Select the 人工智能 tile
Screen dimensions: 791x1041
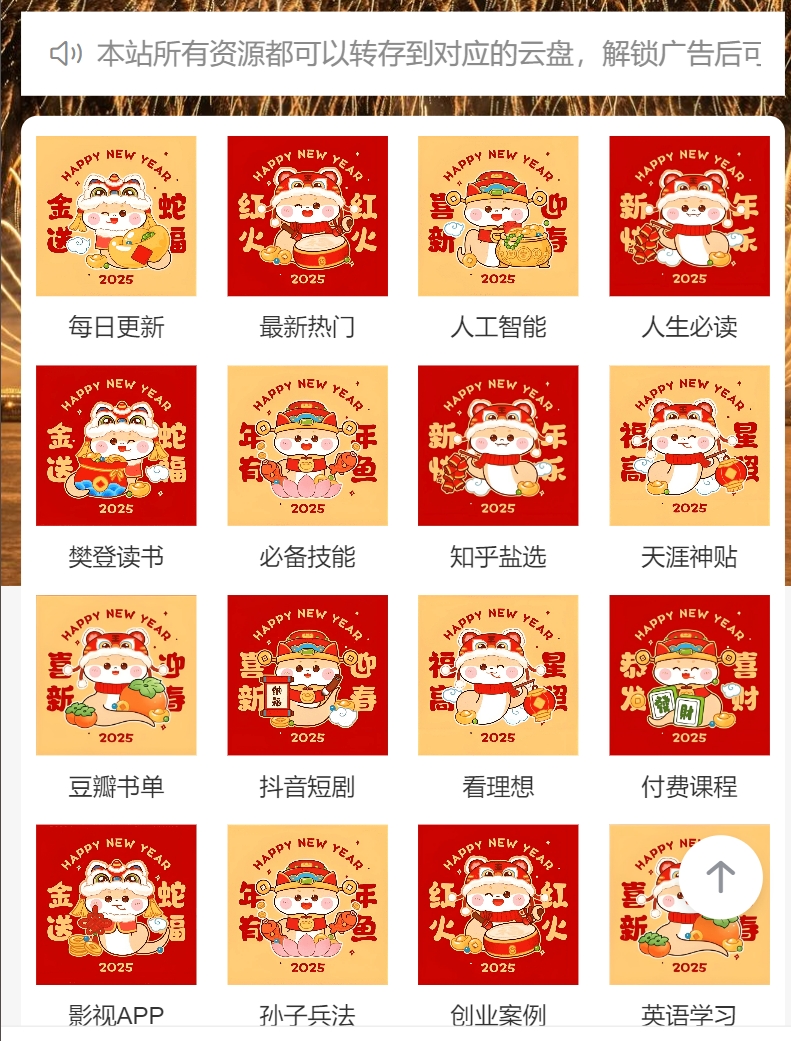pyautogui.click(x=498, y=217)
